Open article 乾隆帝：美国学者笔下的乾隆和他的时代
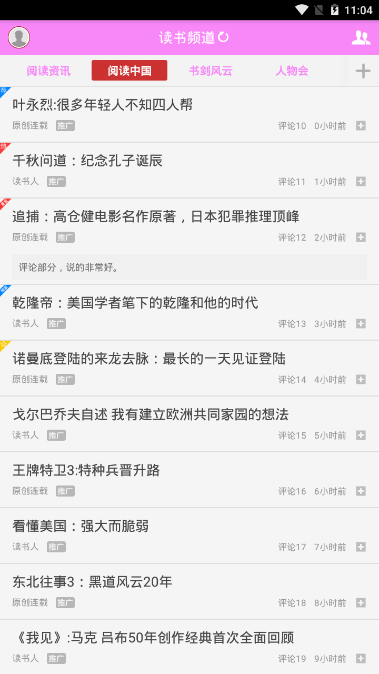This screenshot has height=674, width=379. click(190, 312)
